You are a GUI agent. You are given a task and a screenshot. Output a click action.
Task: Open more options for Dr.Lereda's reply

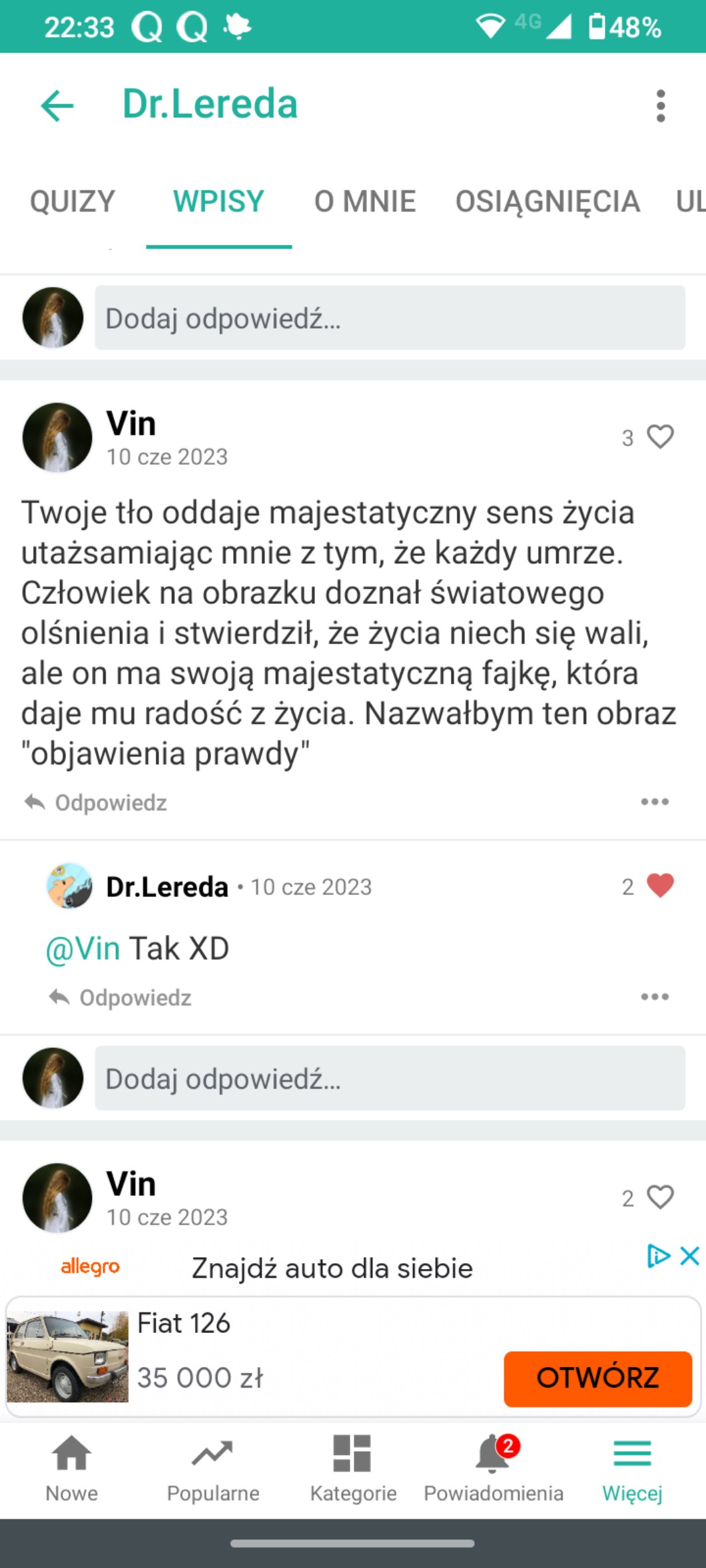[x=655, y=997]
